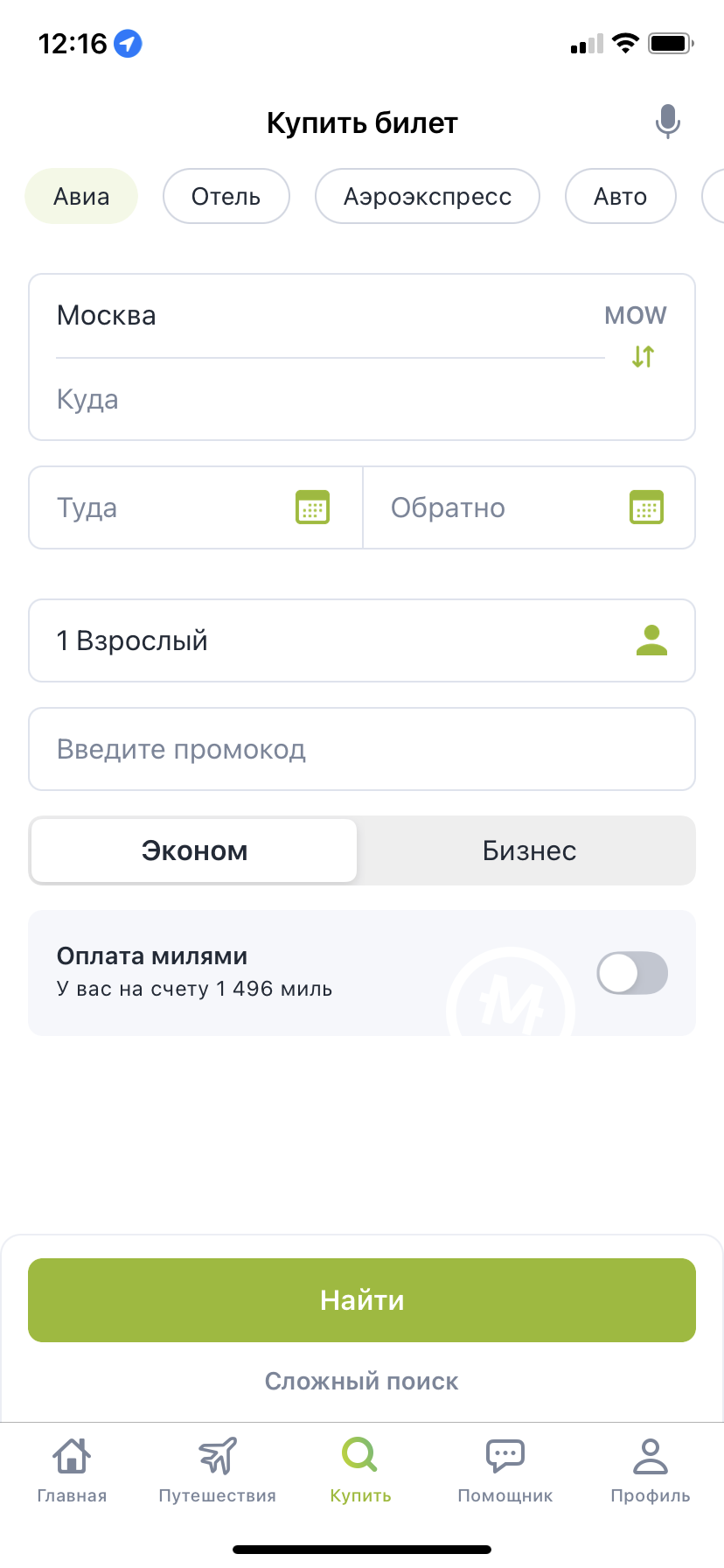724x1568 pixels.
Task: Select Бизнес class
Action: pyautogui.click(x=529, y=850)
